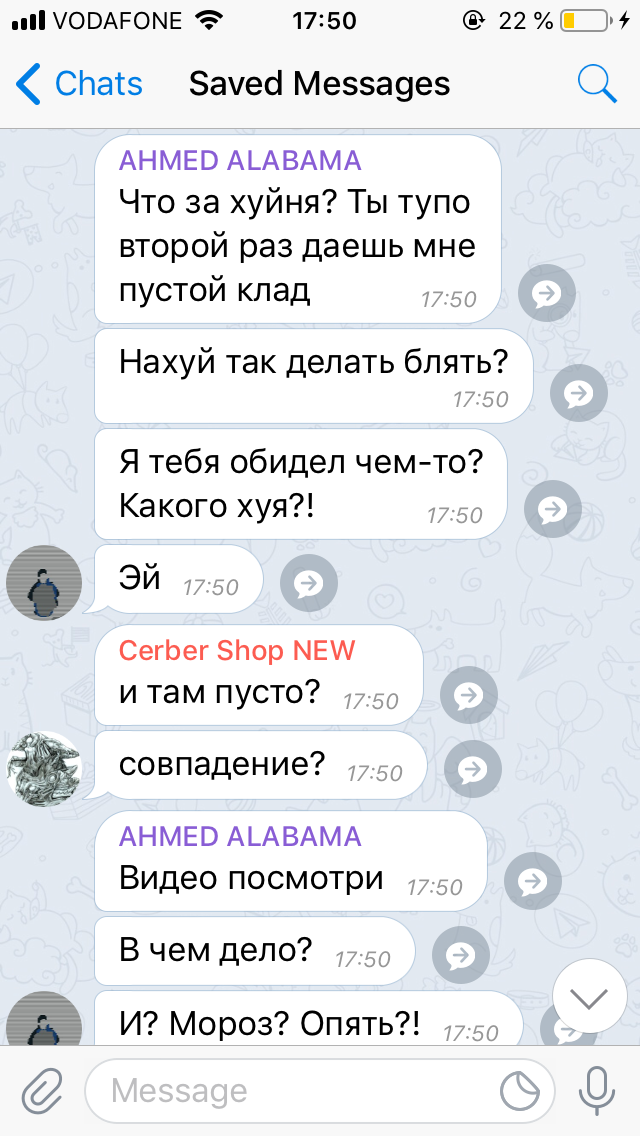Go back to Chats list
This screenshot has width=640, height=1136.
point(80,84)
